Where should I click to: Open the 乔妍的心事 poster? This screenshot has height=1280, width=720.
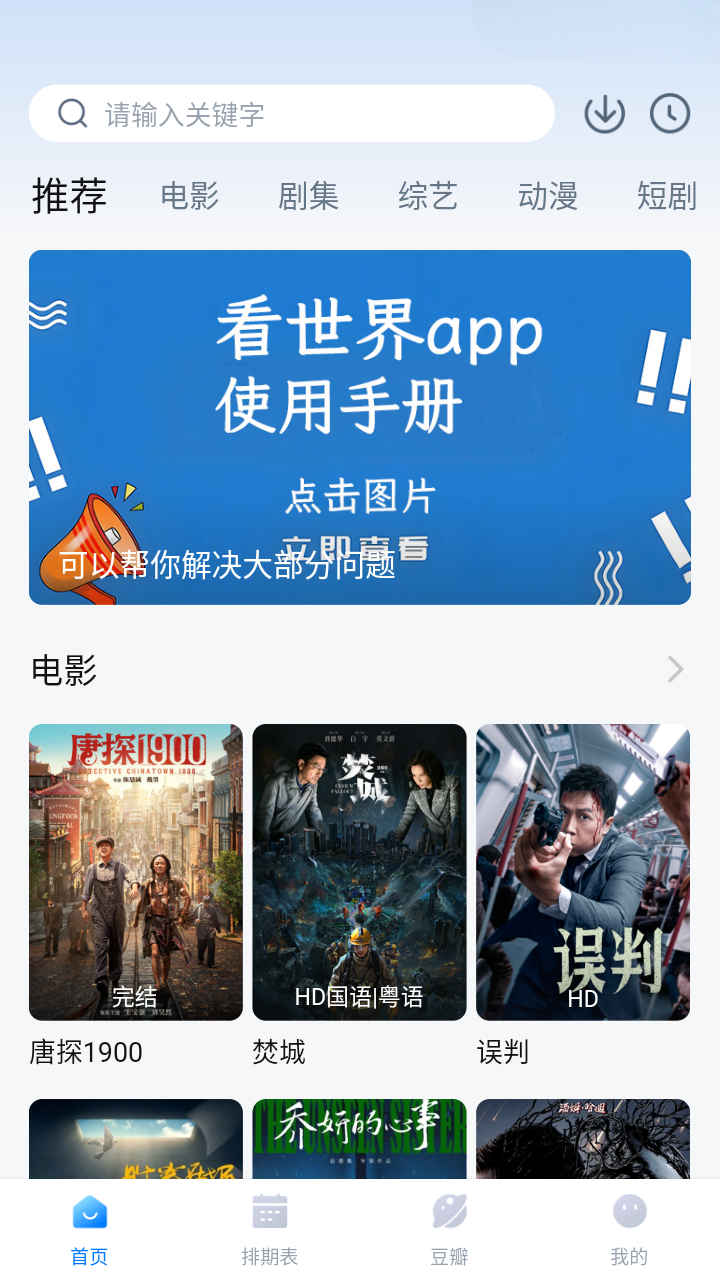[x=359, y=1139]
